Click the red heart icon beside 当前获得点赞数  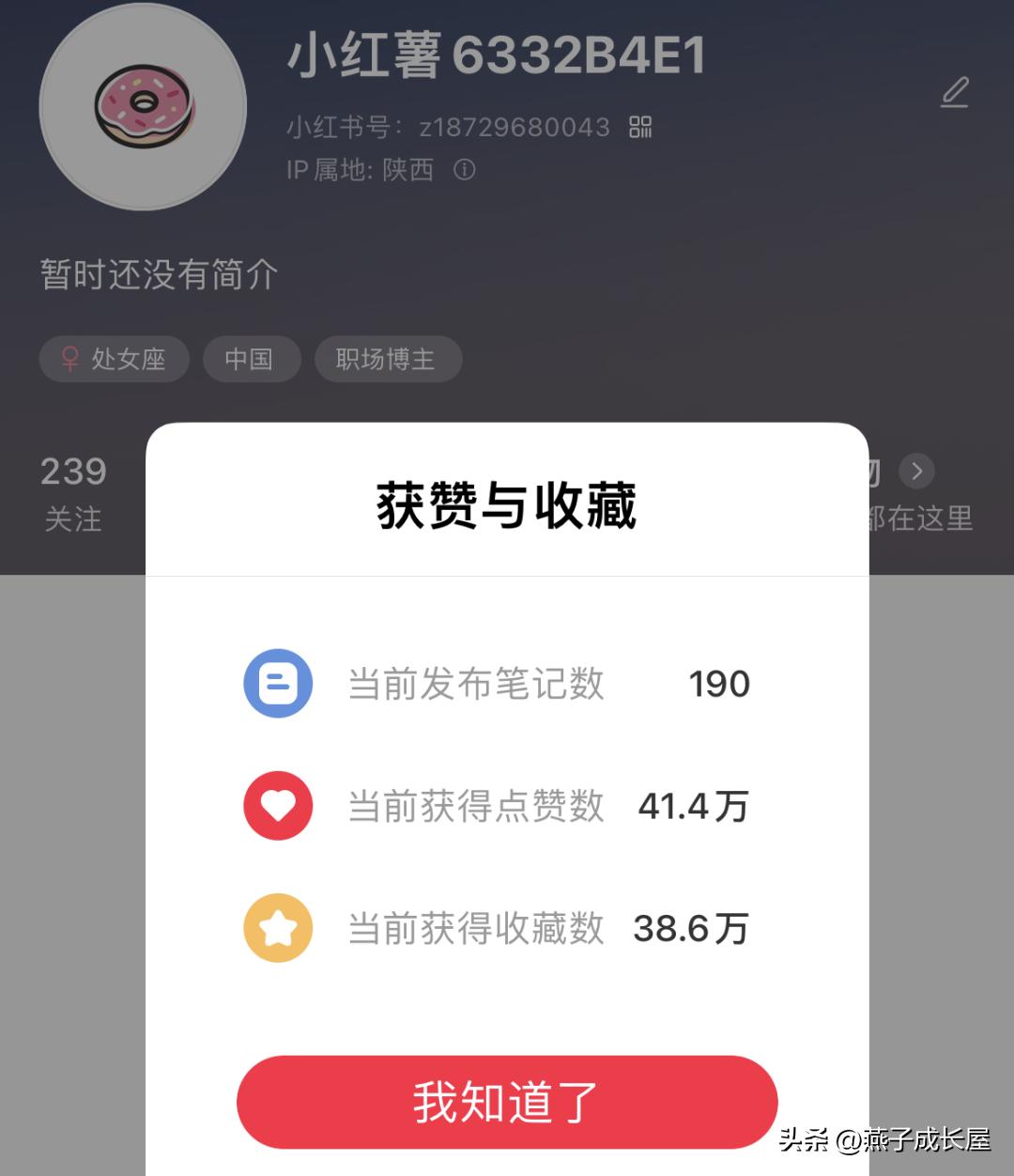(x=277, y=807)
